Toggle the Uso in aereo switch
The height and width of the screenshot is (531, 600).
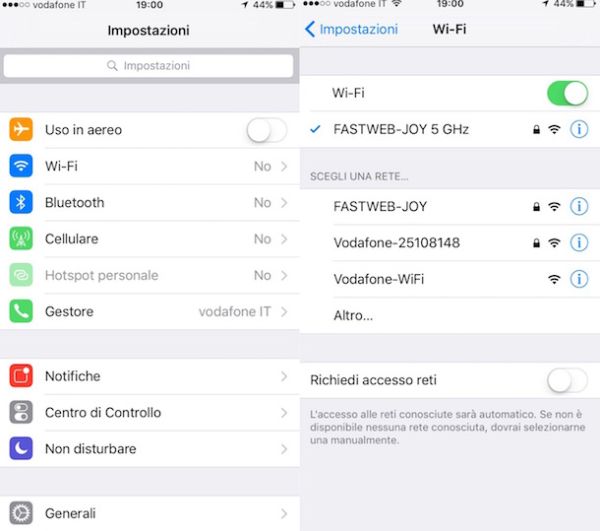(266, 130)
